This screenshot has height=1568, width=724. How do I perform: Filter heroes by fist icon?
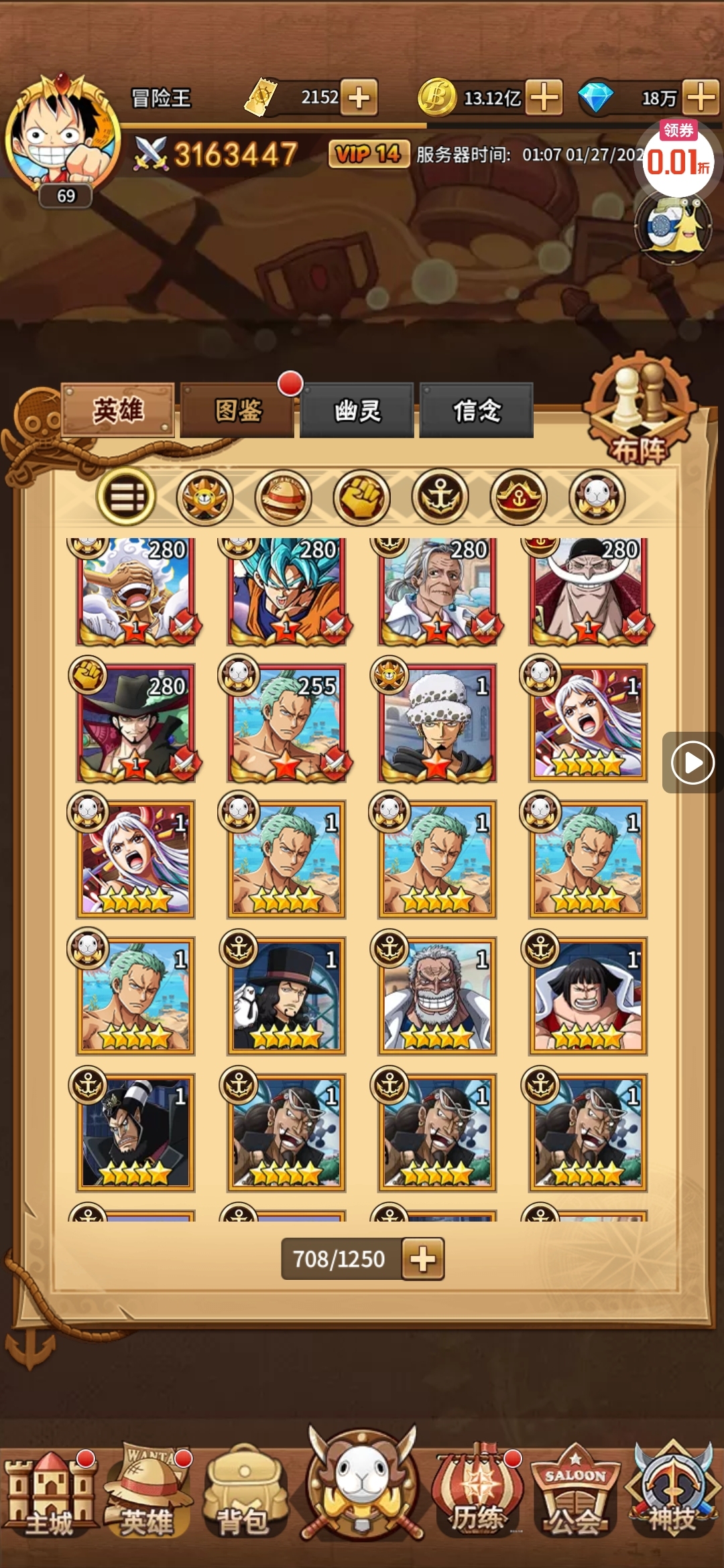point(362,497)
